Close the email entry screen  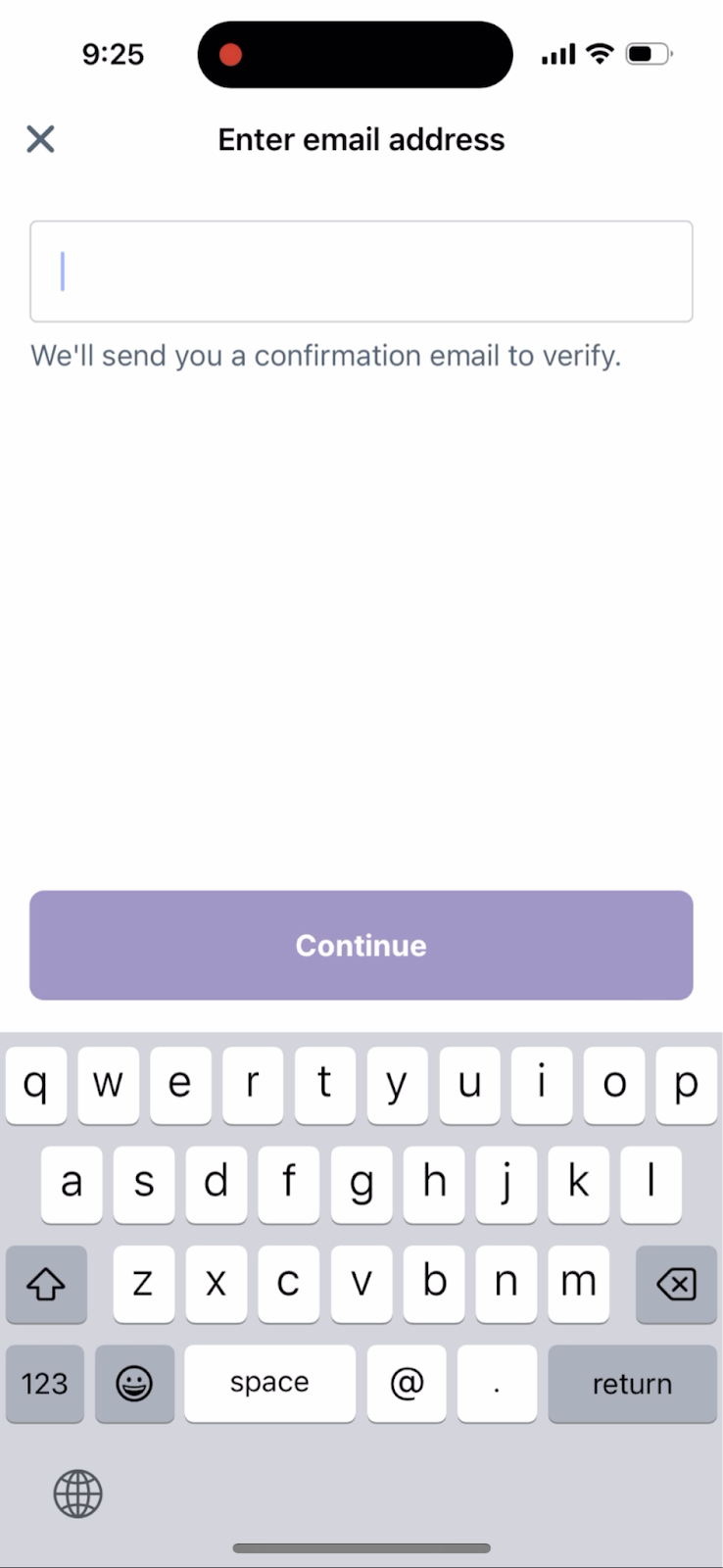pos(40,139)
